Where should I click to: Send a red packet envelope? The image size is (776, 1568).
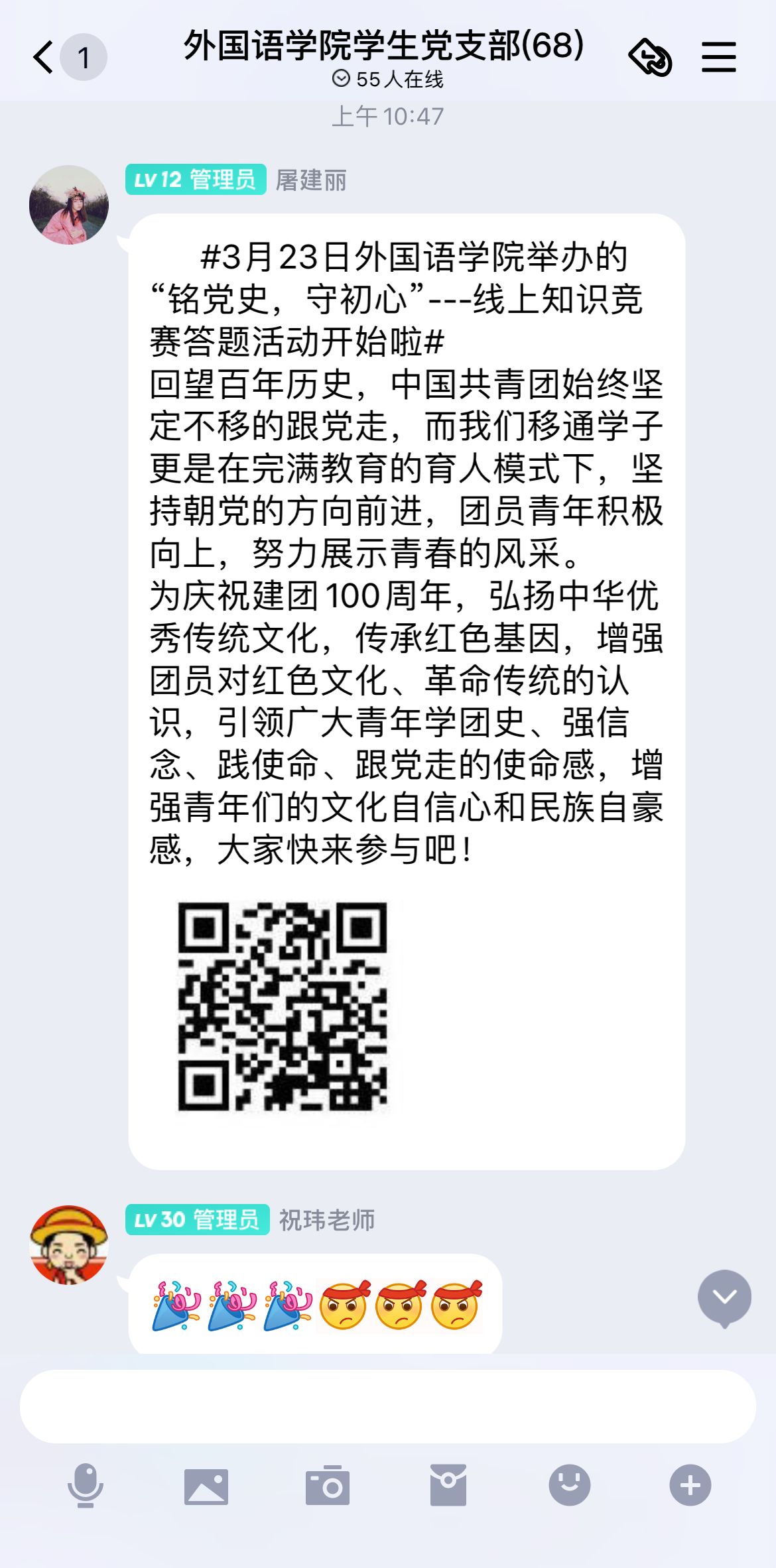pos(448,1485)
